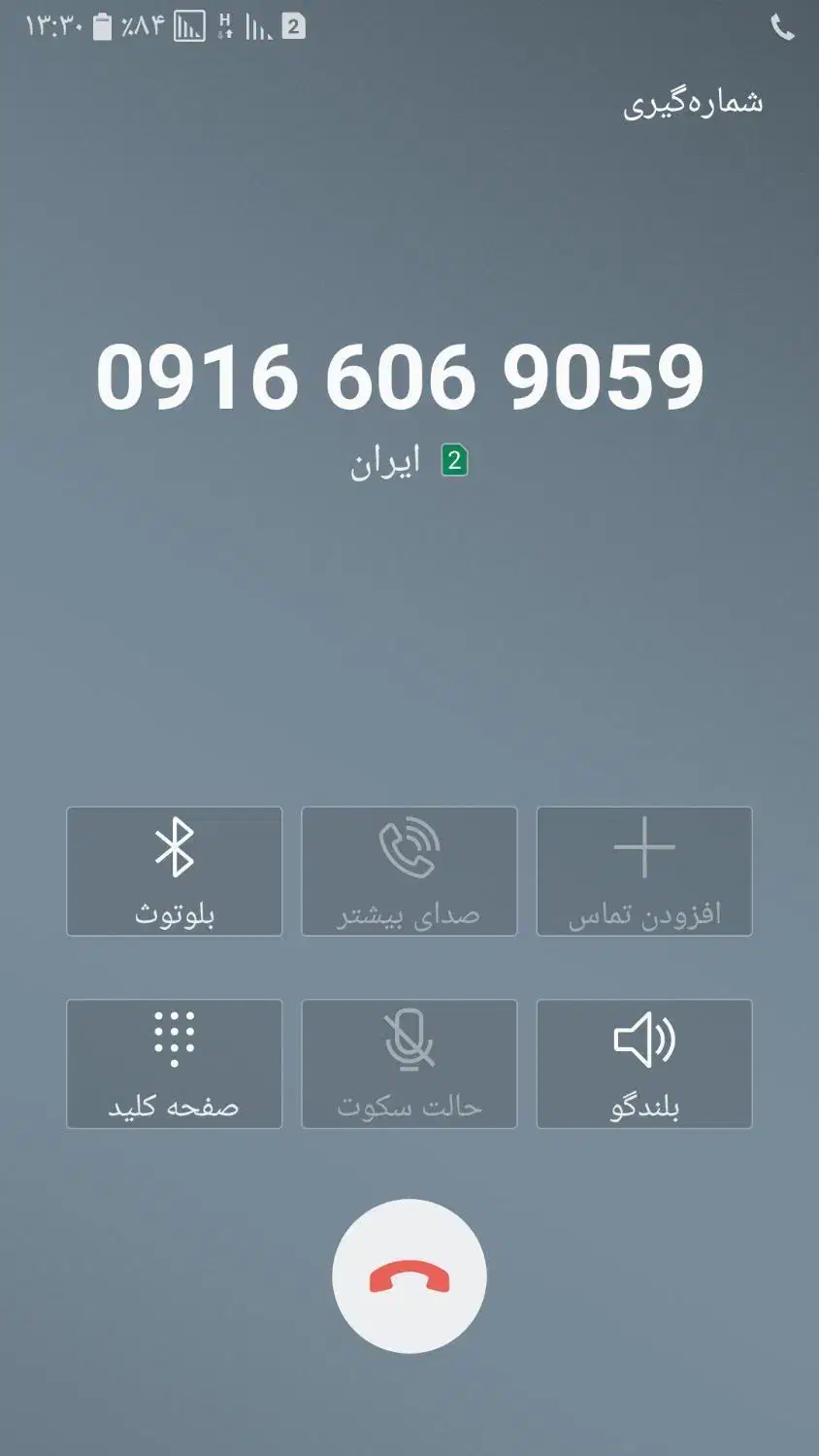This screenshot has height=1456, width=819.
Task: Toggle extra volume with صدای بیشتر
Action: tap(409, 871)
